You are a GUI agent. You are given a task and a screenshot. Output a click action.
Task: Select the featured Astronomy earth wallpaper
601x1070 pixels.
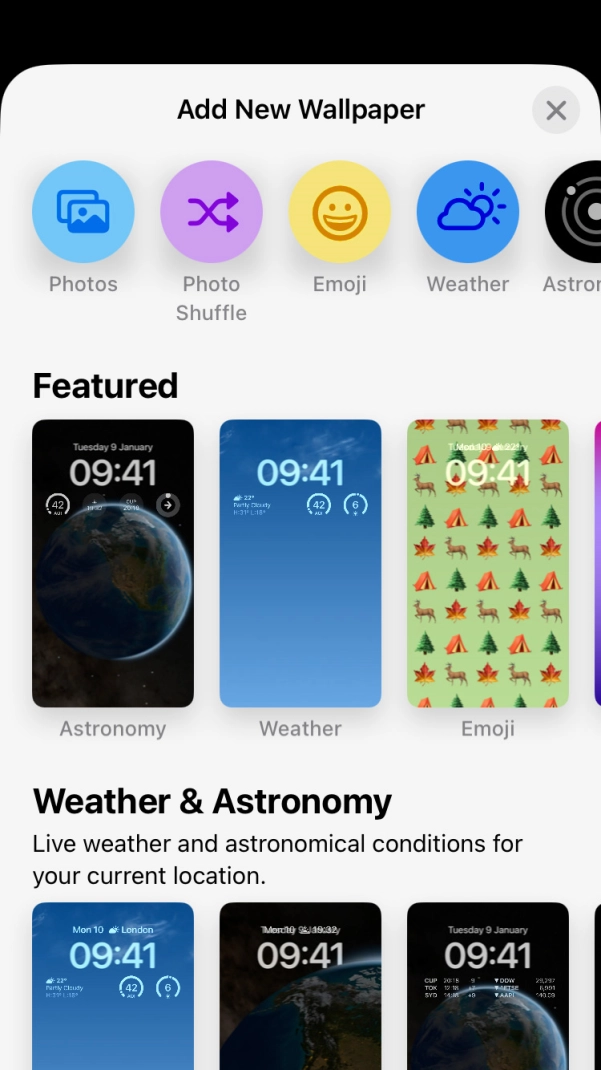[x=113, y=563]
